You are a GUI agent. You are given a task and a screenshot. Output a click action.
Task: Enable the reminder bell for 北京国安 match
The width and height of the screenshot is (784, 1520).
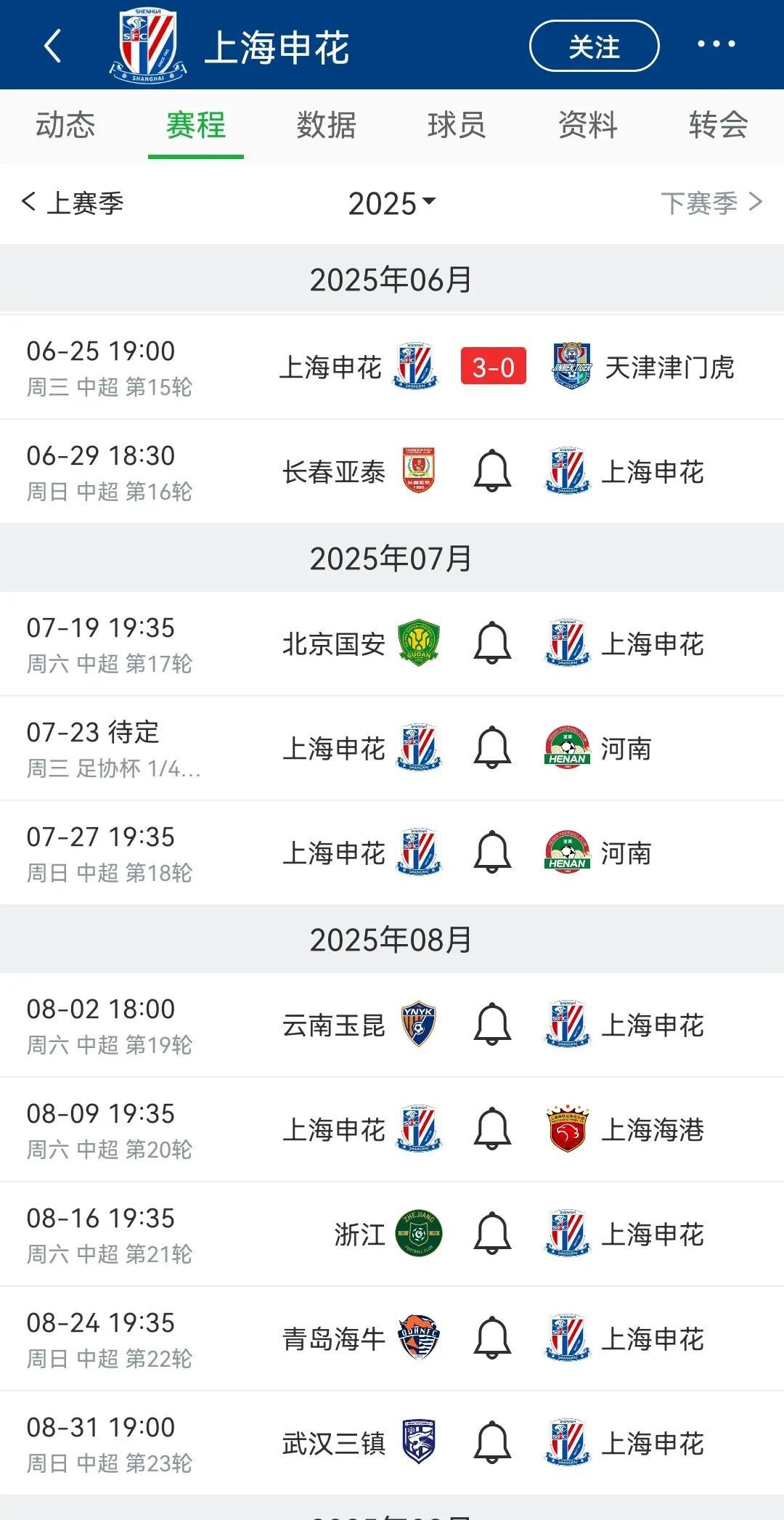(x=492, y=643)
